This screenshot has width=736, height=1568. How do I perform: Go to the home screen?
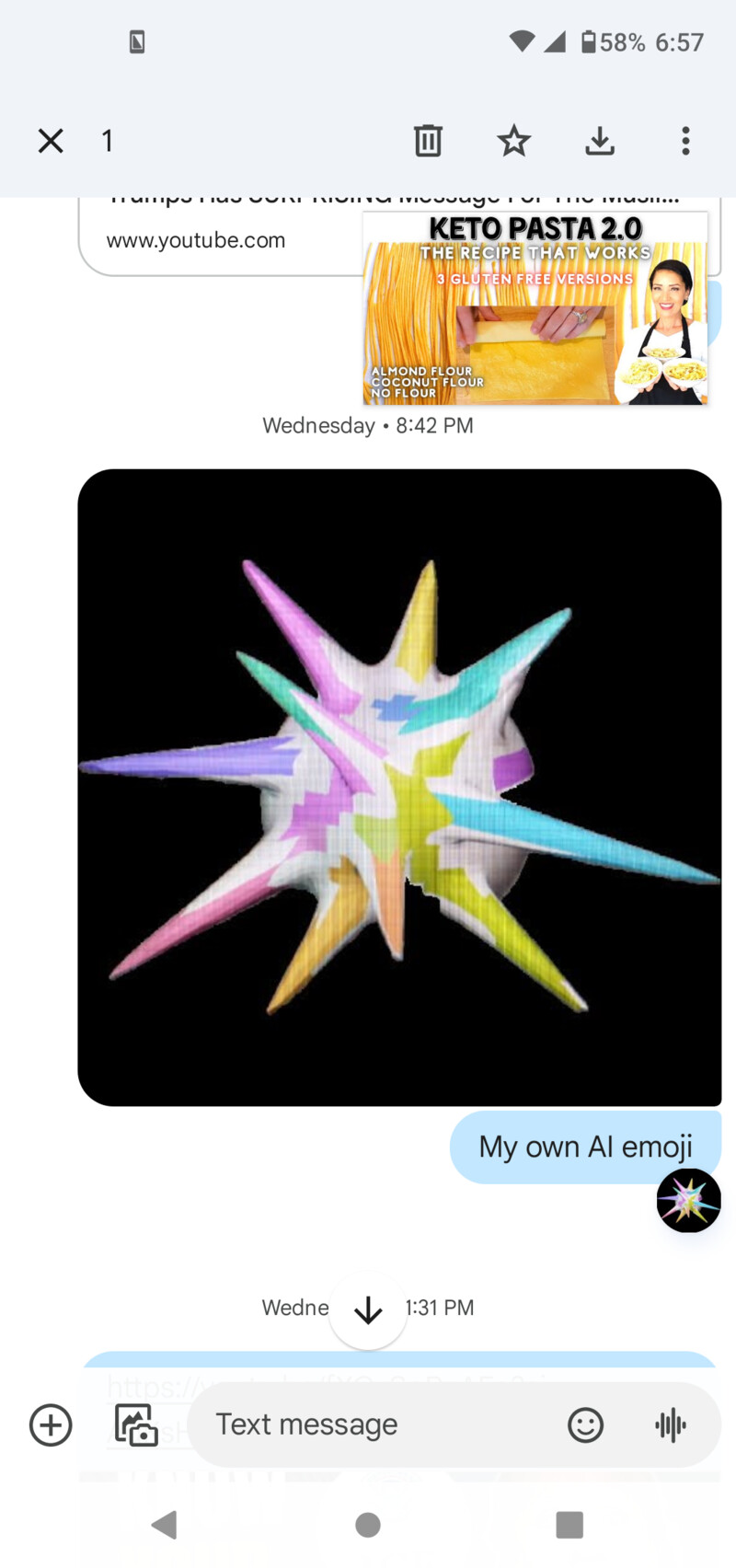click(368, 1525)
